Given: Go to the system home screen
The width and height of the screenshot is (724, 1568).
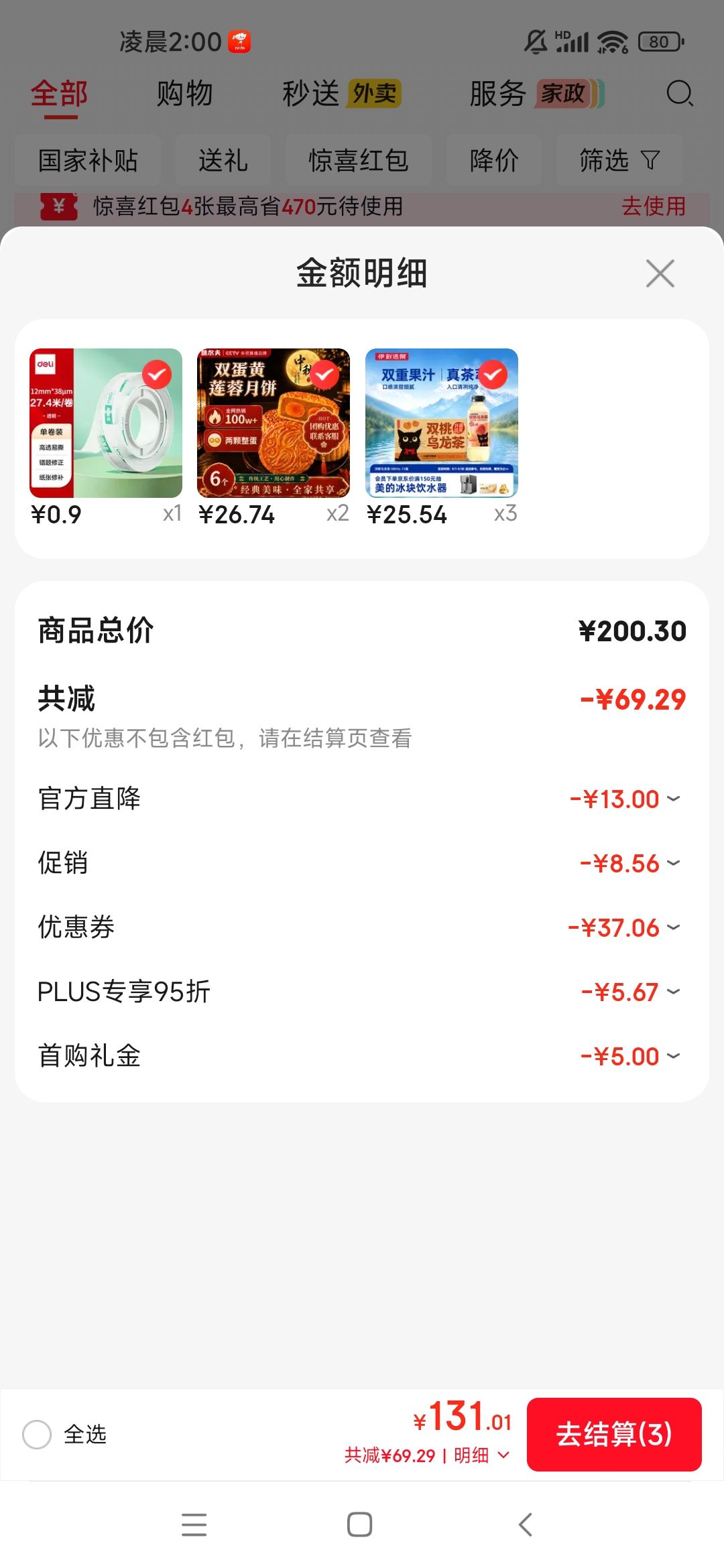Looking at the screenshot, I should pos(360,1524).
